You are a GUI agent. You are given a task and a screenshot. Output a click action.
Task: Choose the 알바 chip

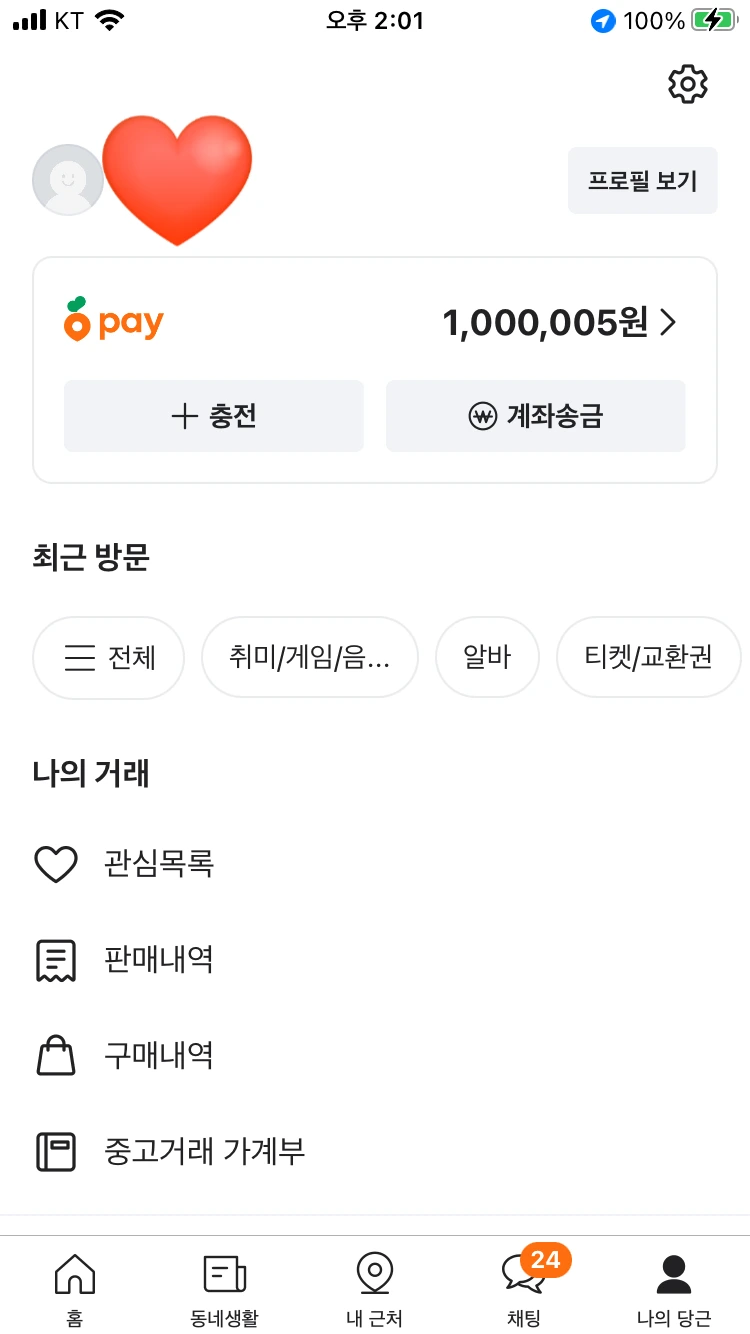(487, 658)
